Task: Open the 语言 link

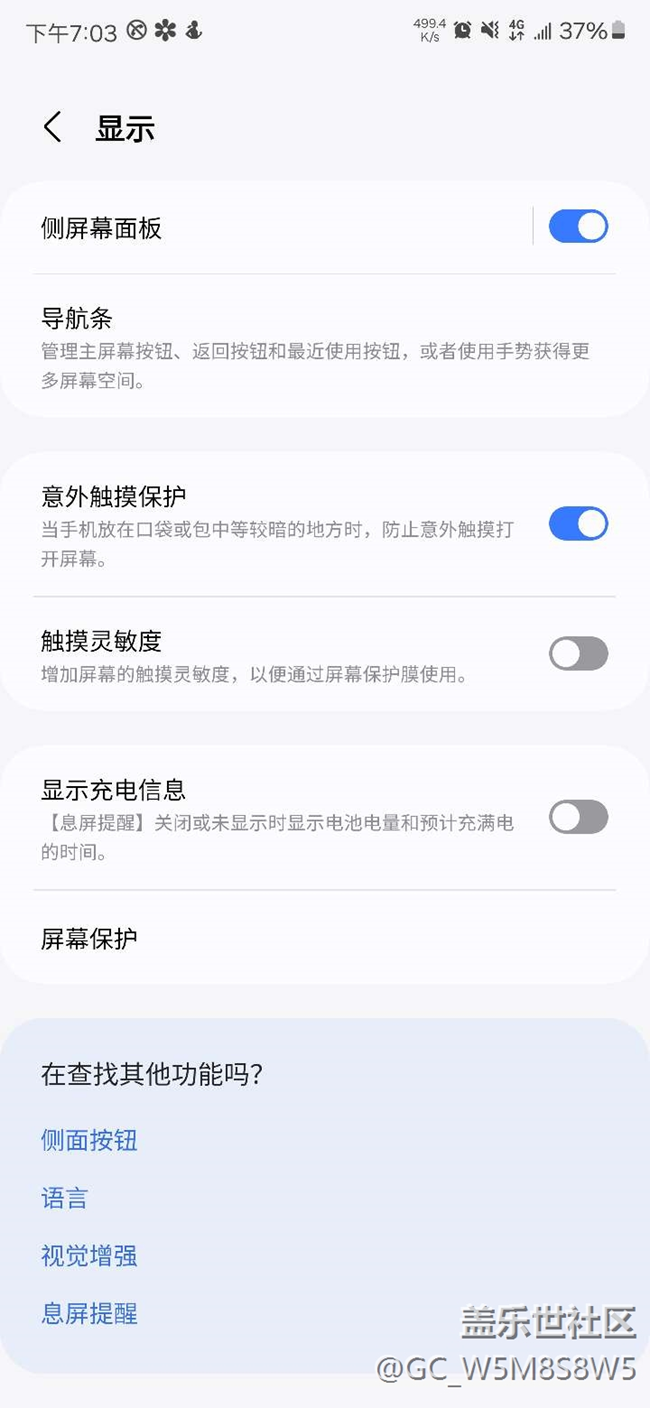Action: click(65, 1198)
